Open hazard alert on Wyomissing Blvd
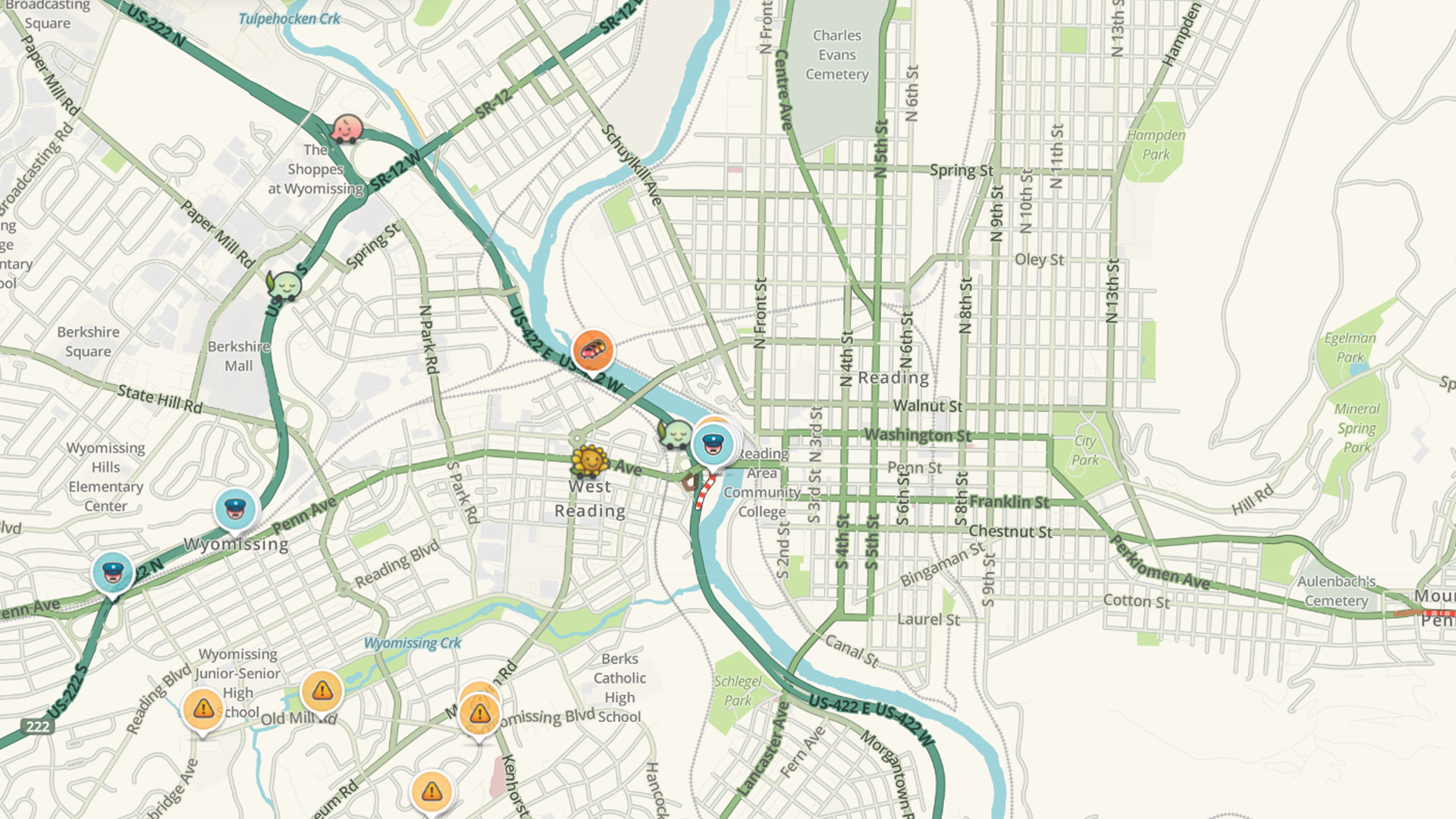 480,714
